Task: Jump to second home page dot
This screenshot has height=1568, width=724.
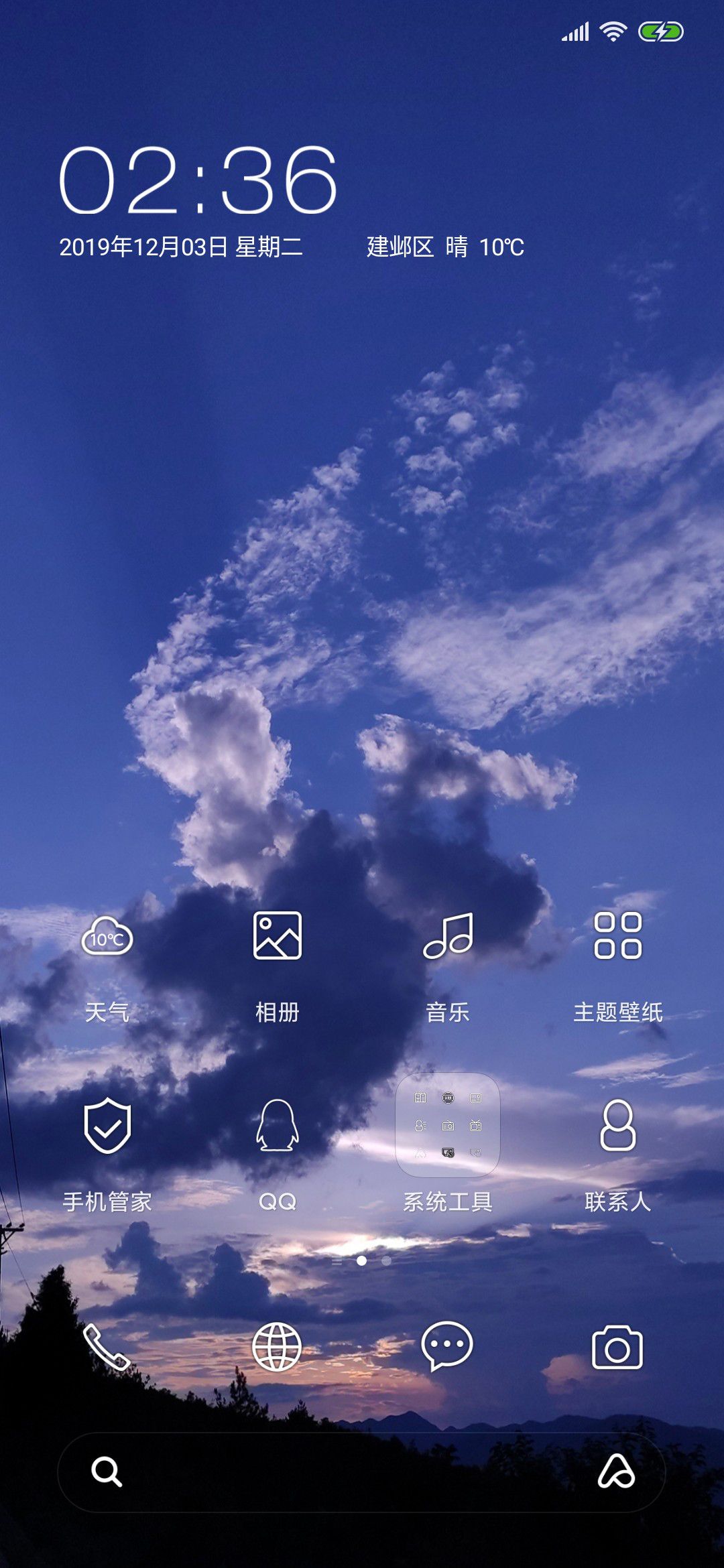Action: click(x=387, y=1261)
